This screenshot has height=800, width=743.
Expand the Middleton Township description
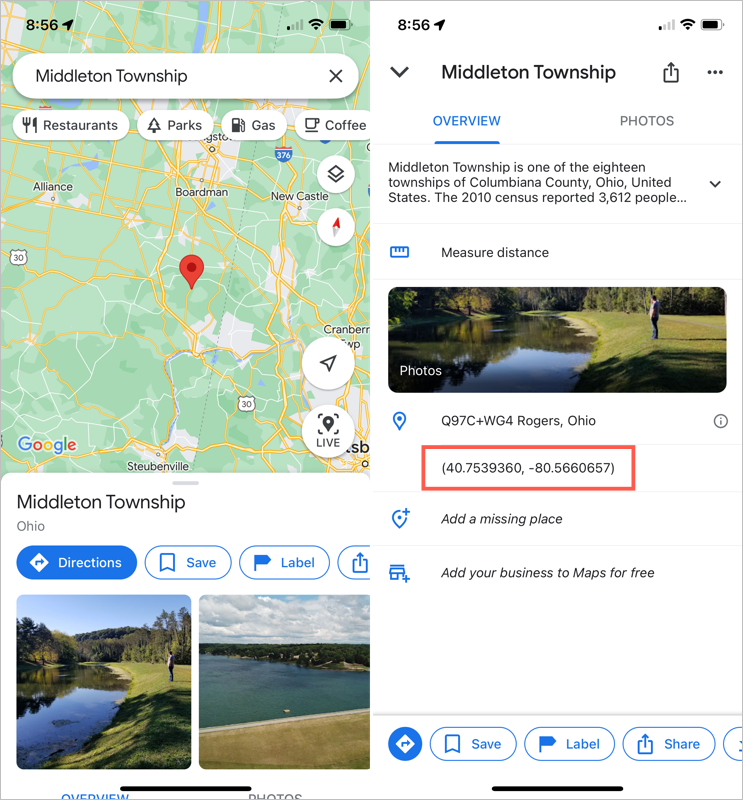715,184
